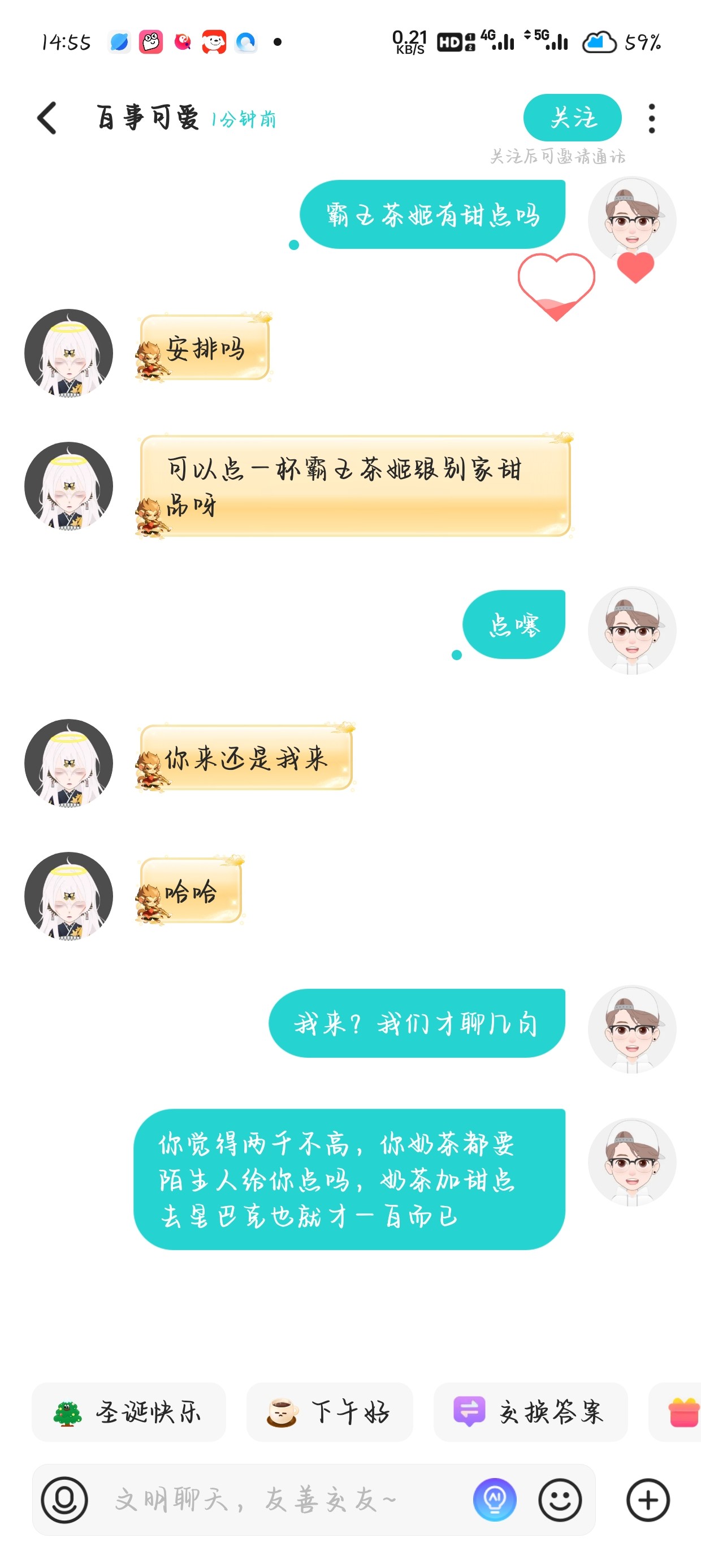Open the emoji picker
This screenshot has height=1568, width=701.
point(560,1500)
